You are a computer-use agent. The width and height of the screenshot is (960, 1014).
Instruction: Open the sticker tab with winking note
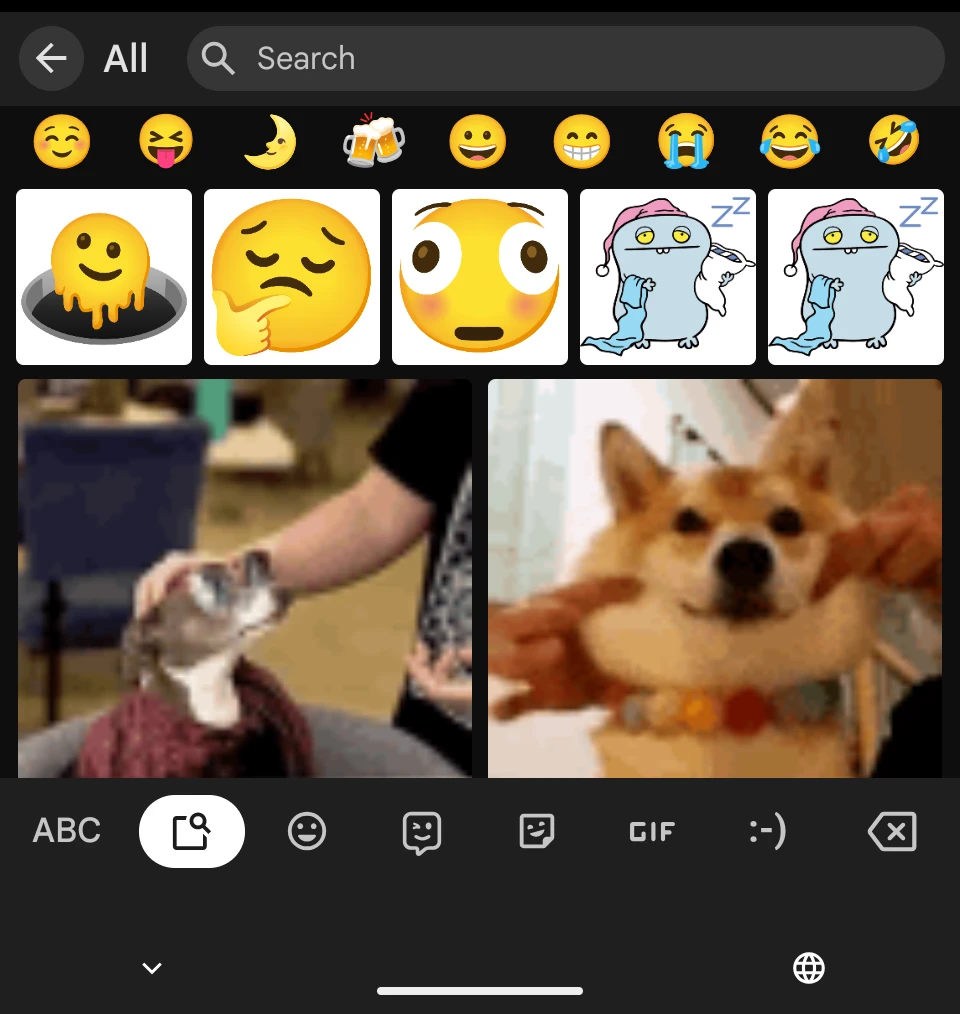coord(537,831)
